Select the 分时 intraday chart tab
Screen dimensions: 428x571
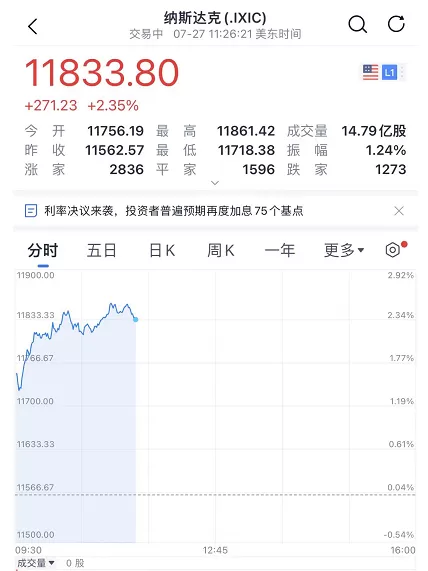tap(43, 251)
